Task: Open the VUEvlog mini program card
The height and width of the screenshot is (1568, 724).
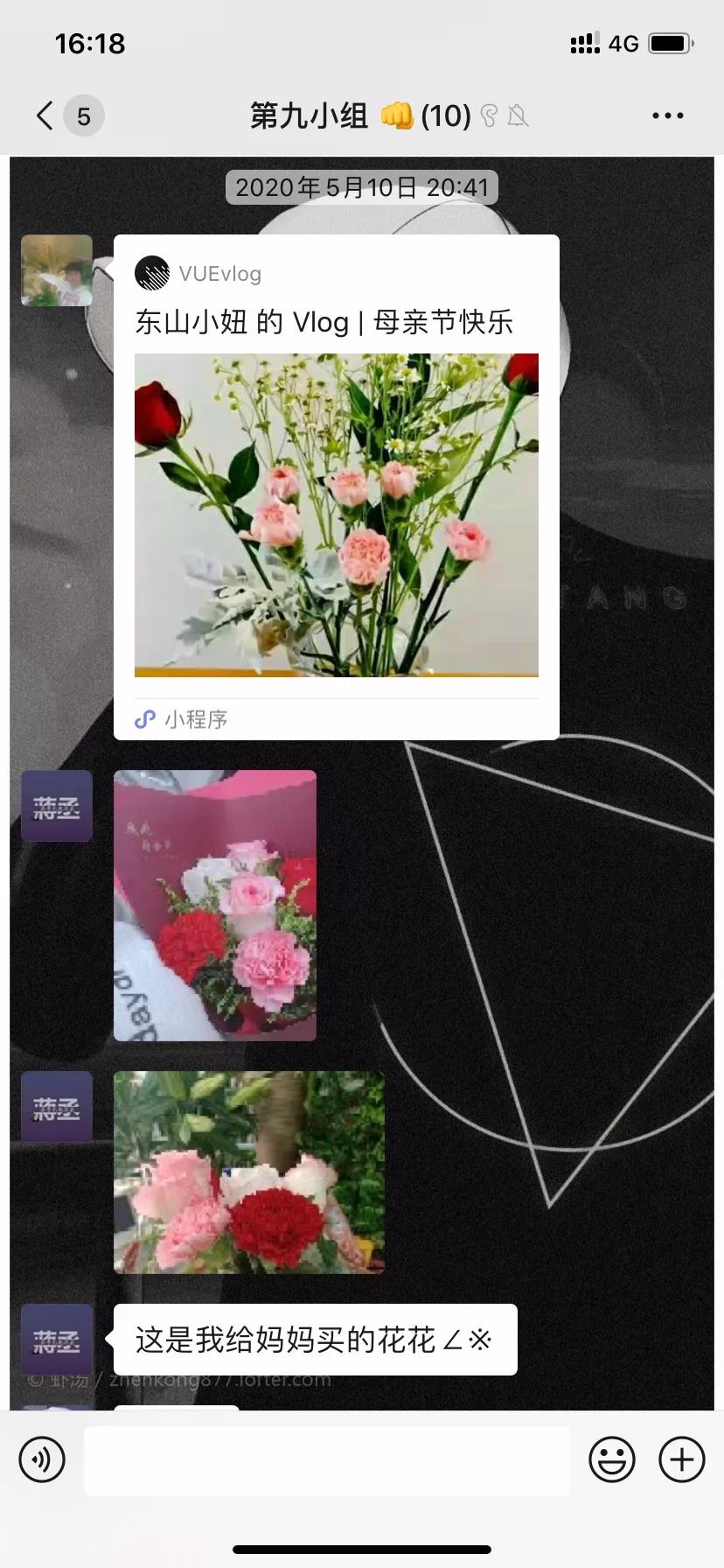Action: click(336, 486)
